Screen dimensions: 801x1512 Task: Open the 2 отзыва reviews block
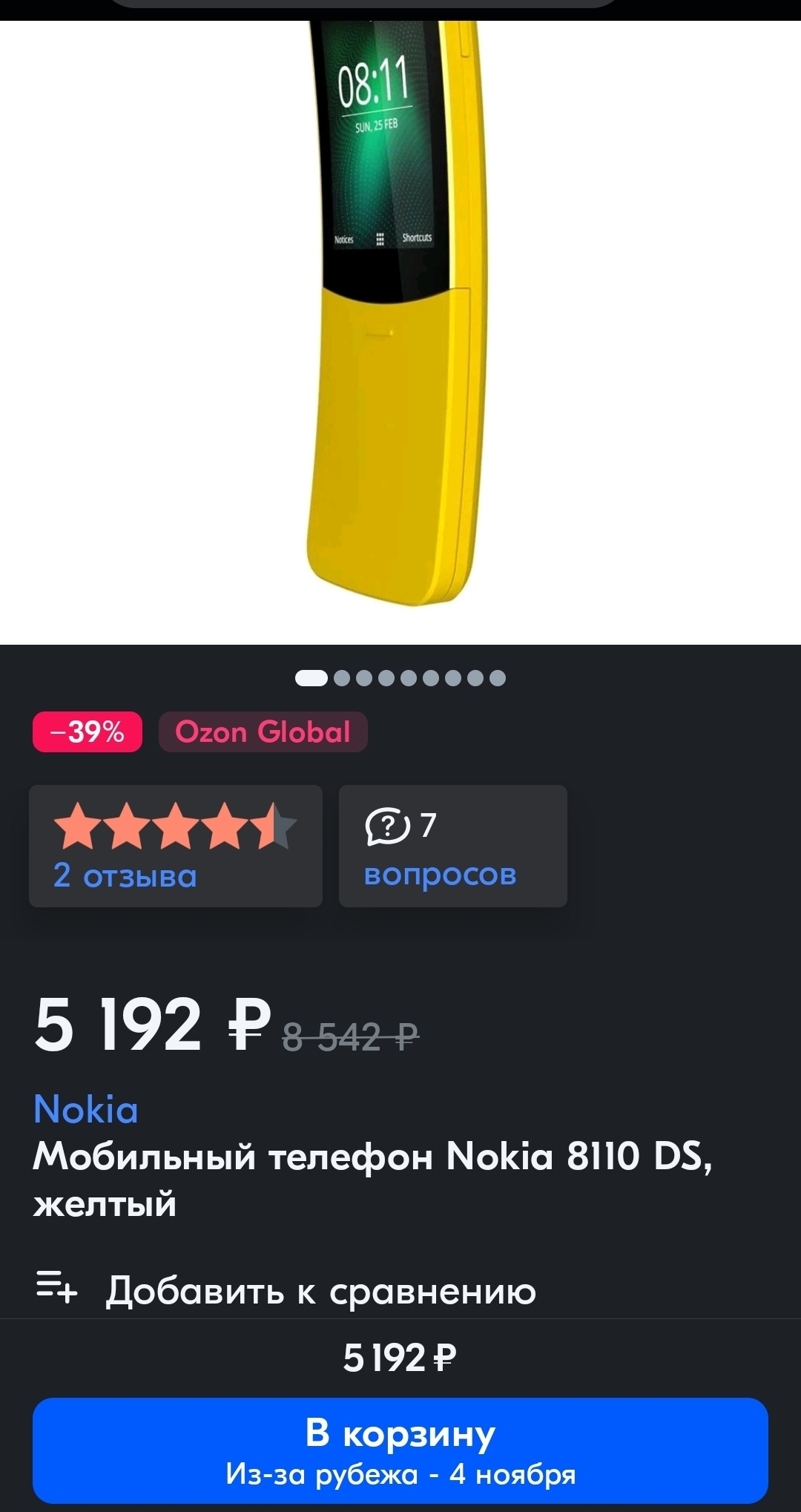click(x=176, y=846)
